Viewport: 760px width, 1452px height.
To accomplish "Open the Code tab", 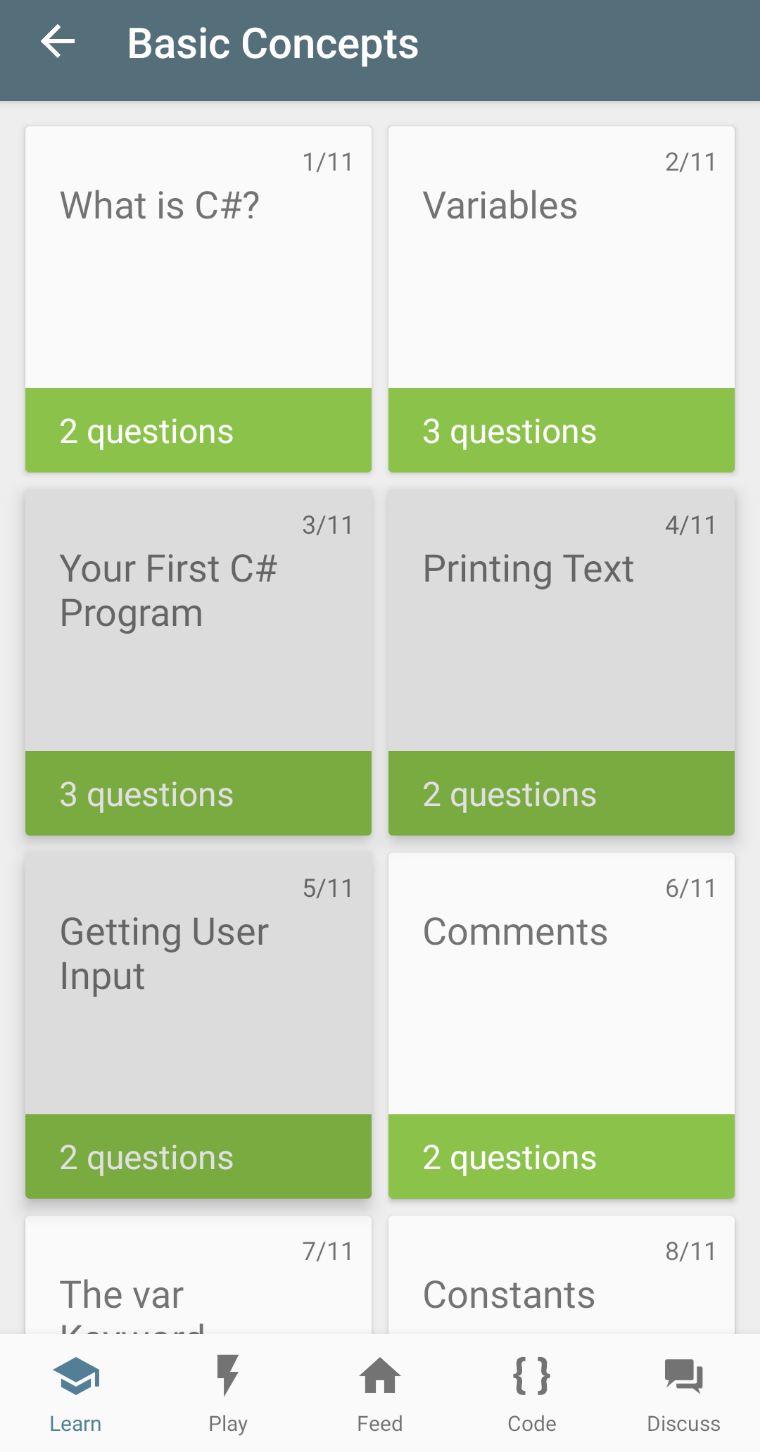I will tap(532, 1393).
